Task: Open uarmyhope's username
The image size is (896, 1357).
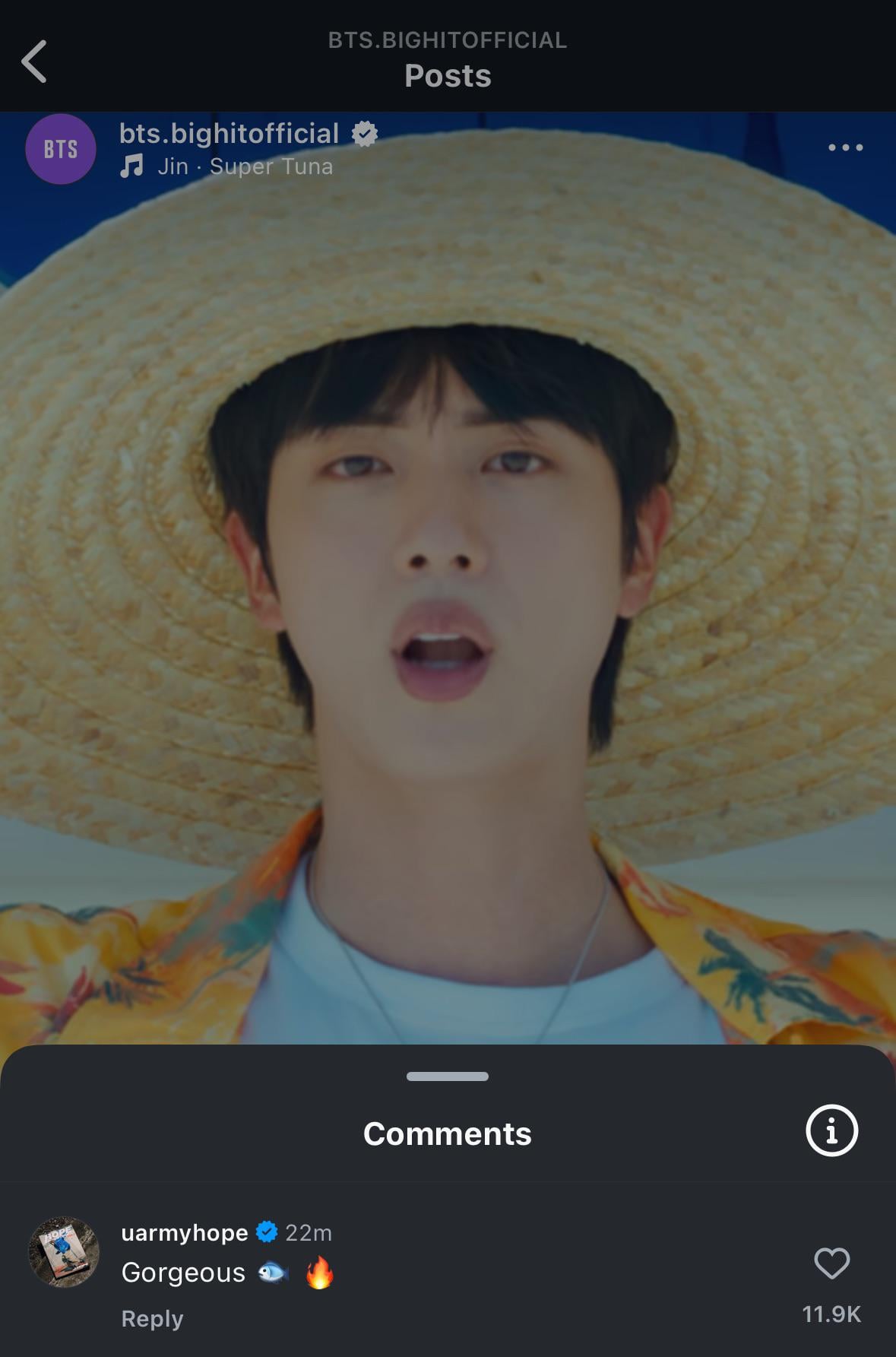Action: (x=185, y=1232)
